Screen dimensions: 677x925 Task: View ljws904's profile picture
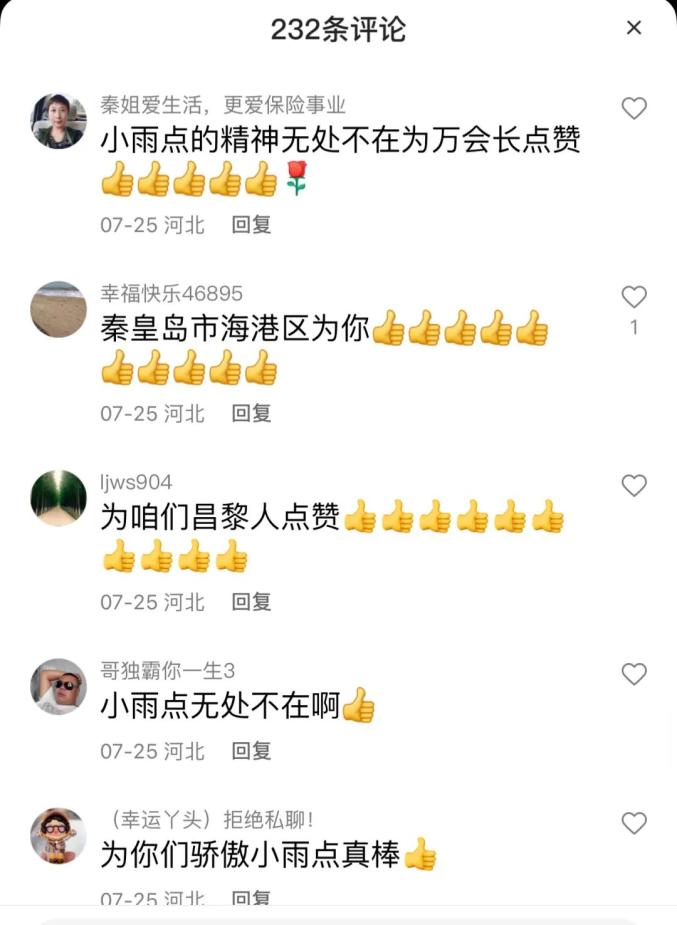pos(58,498)
